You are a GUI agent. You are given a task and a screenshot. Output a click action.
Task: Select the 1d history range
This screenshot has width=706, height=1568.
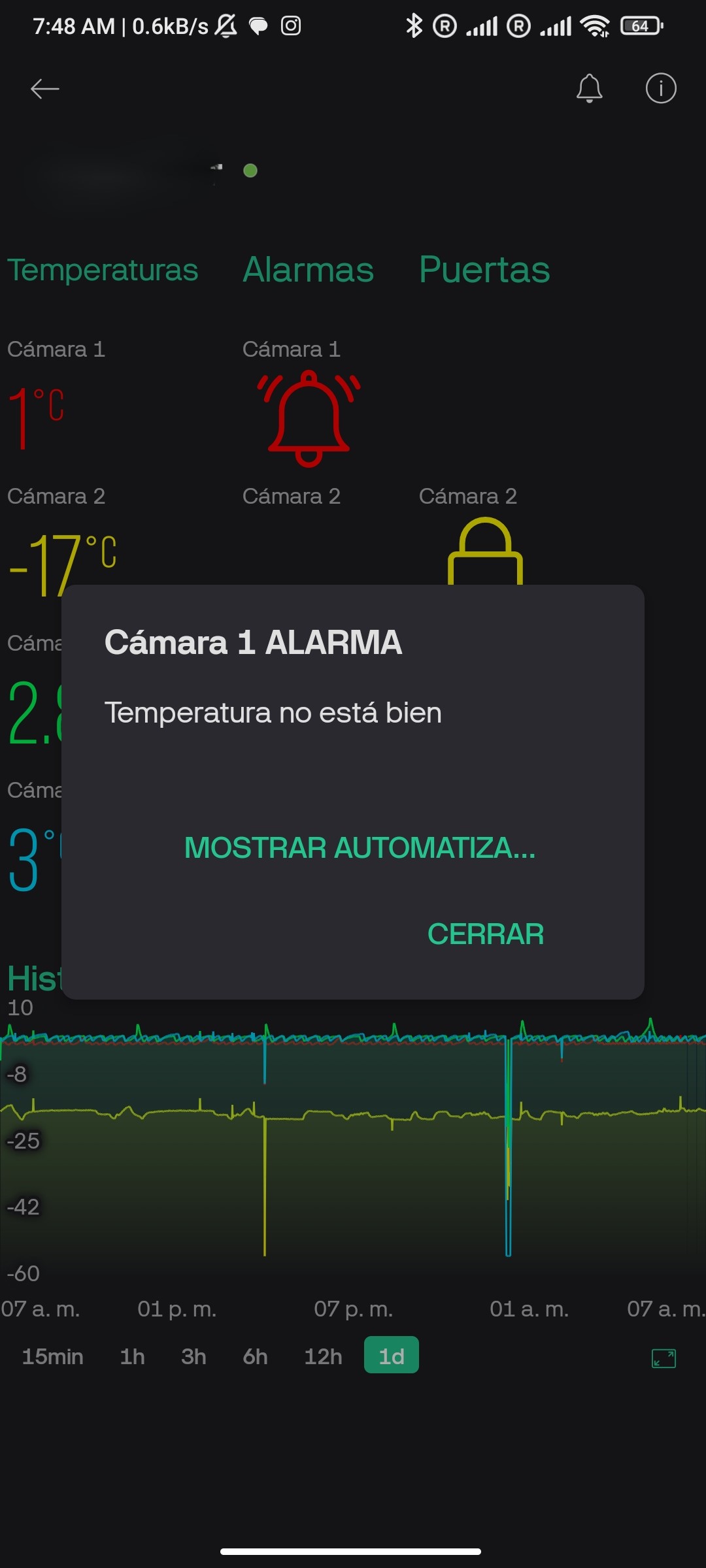(x=391, y=1357)
